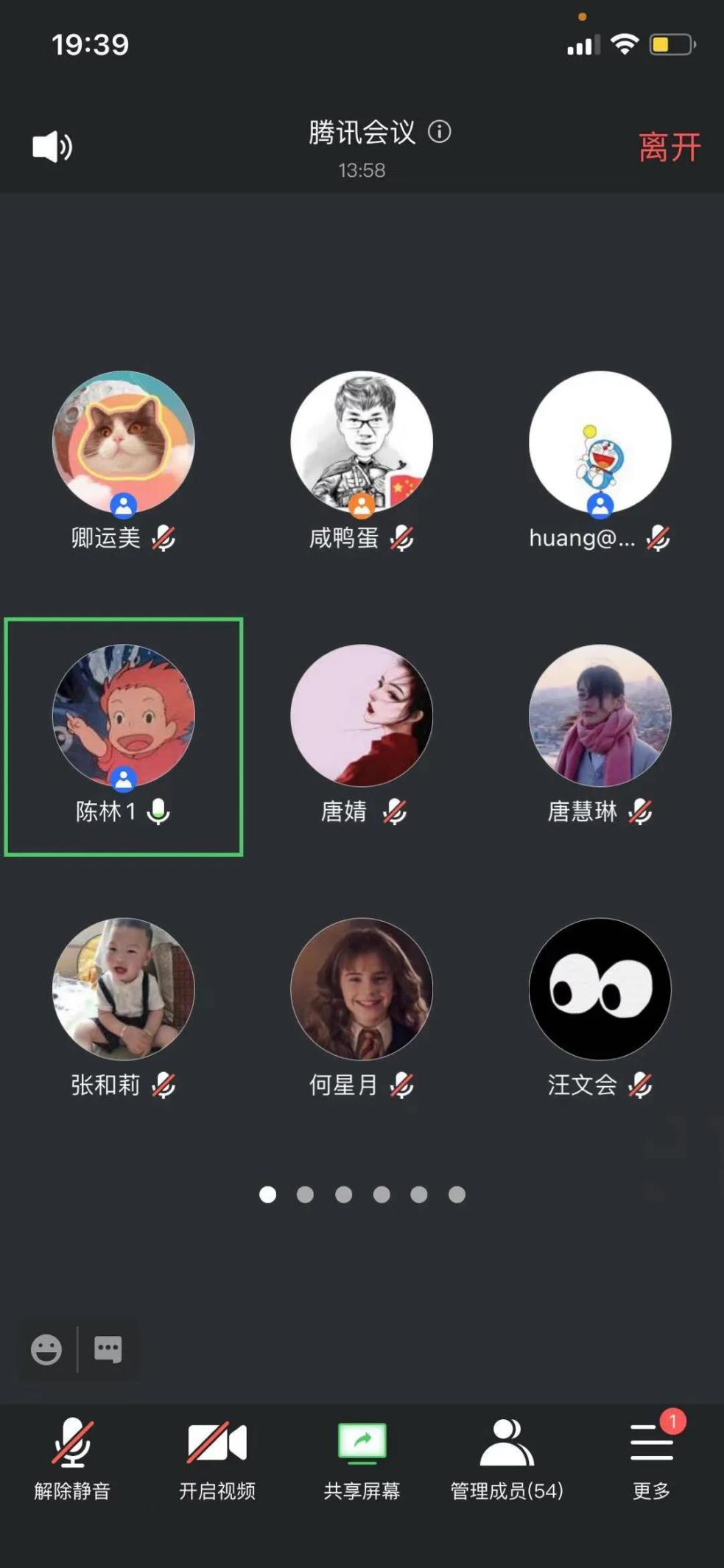Open participant 张和莉

(123, 989)
